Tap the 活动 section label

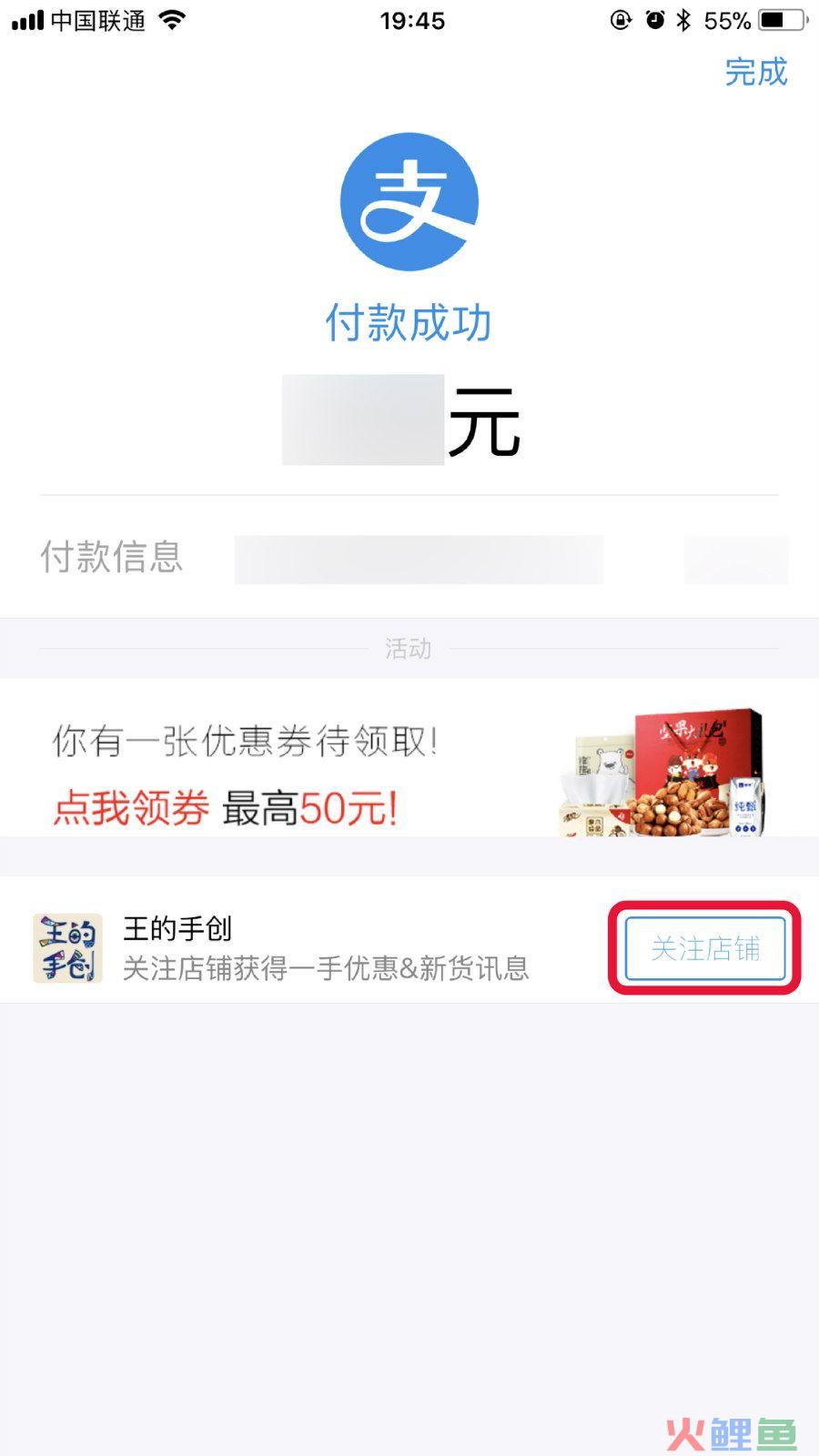click(409, 649)
